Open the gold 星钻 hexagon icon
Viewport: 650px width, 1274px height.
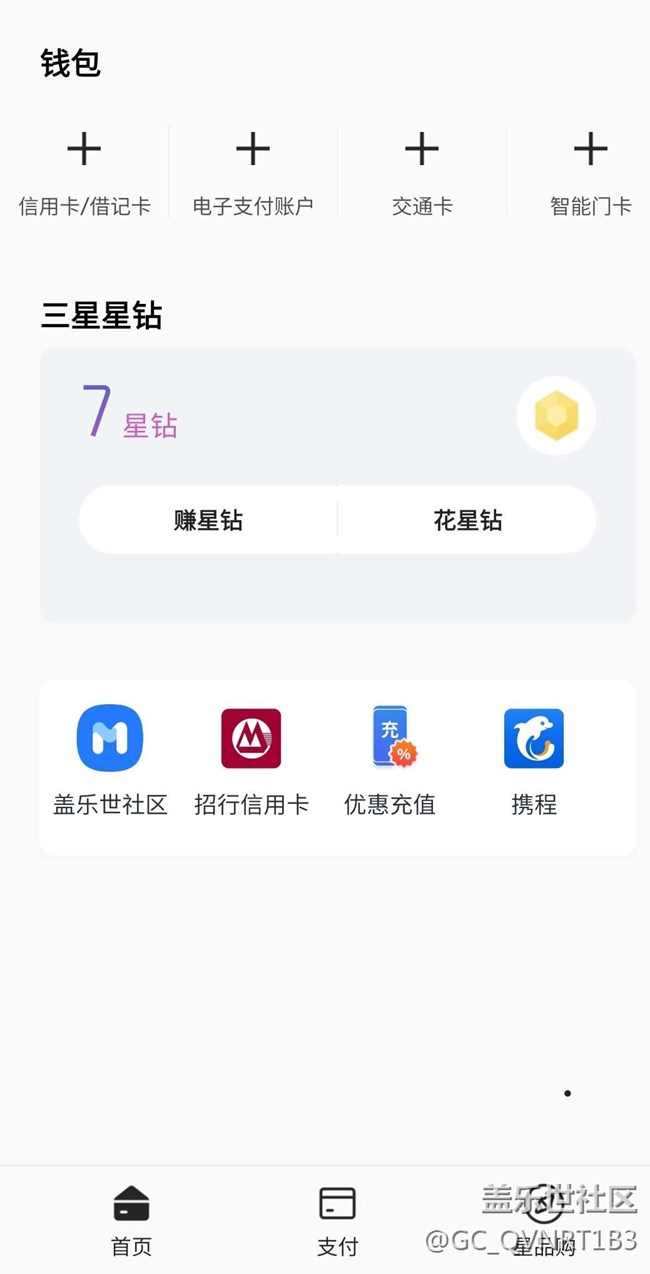pyautogui.click(x=556, y=416)
